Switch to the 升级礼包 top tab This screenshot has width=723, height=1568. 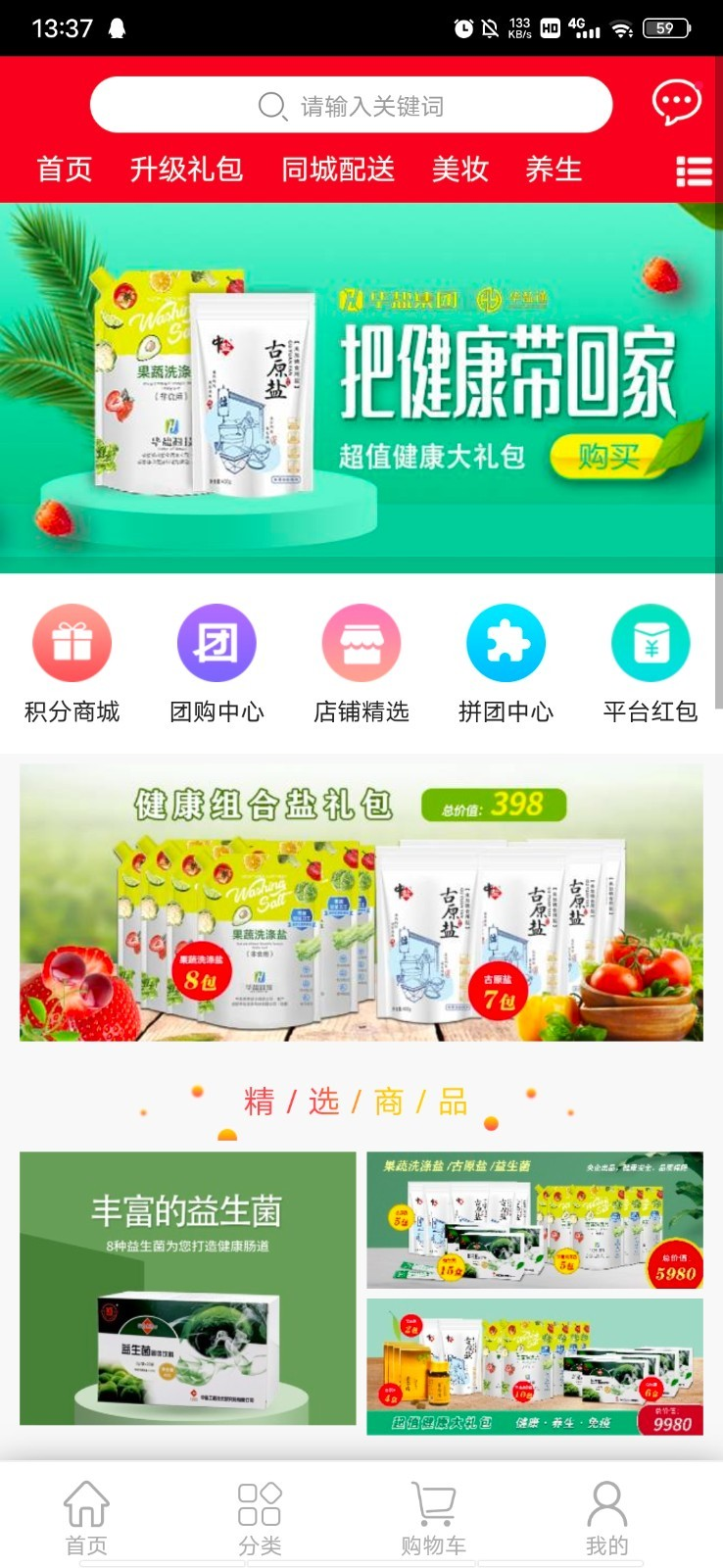click(186, 170)
